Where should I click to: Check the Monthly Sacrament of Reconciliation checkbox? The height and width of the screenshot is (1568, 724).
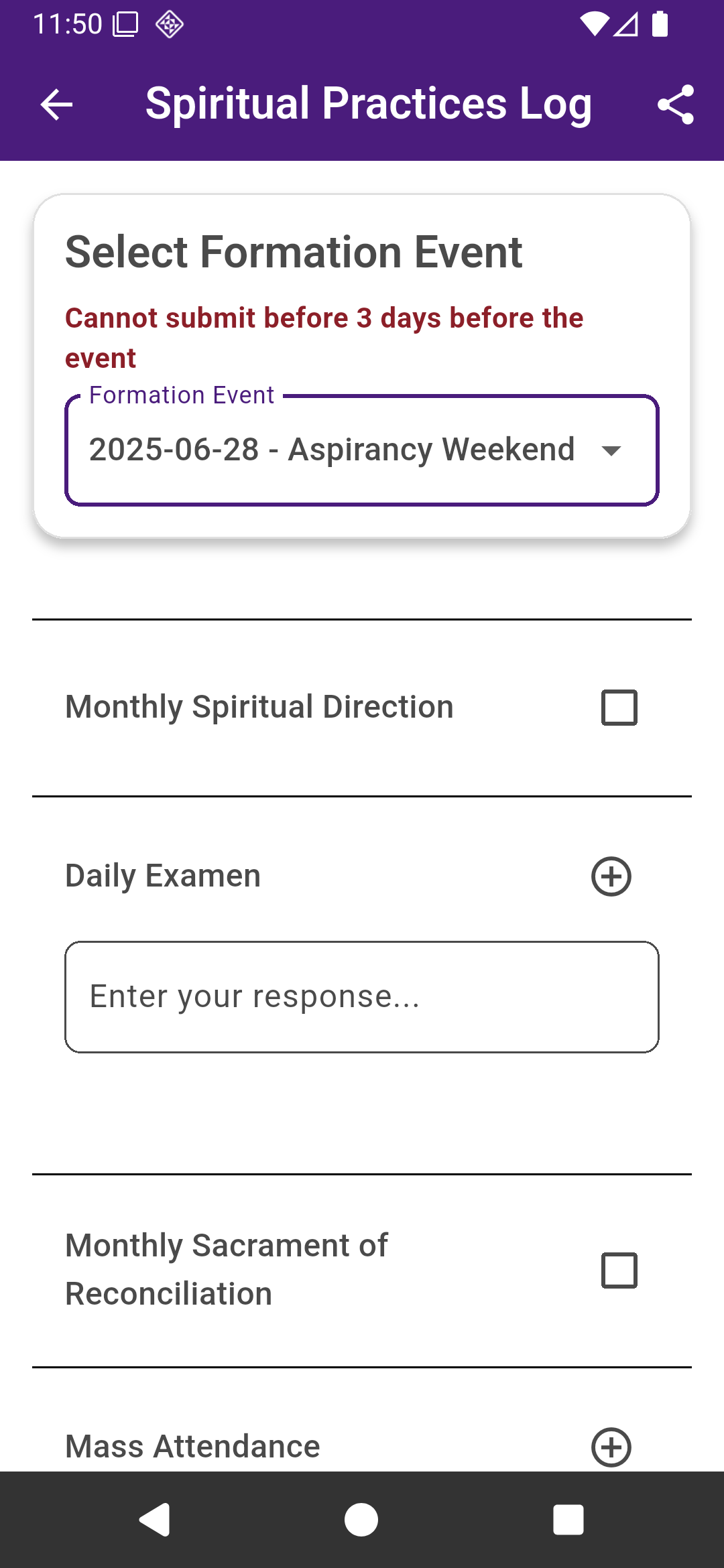tap(618, 1269)
